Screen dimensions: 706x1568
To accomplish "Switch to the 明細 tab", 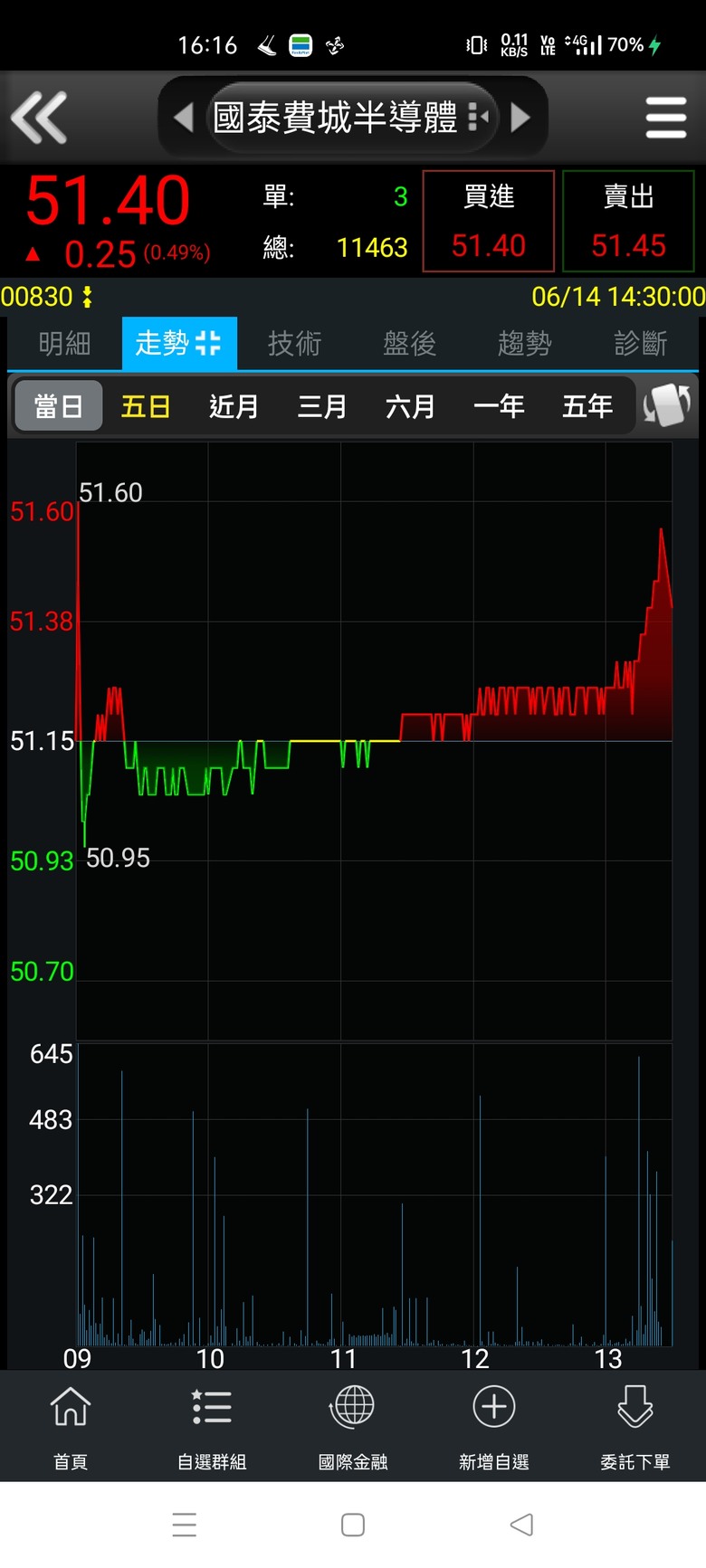I will click(64, 344).
